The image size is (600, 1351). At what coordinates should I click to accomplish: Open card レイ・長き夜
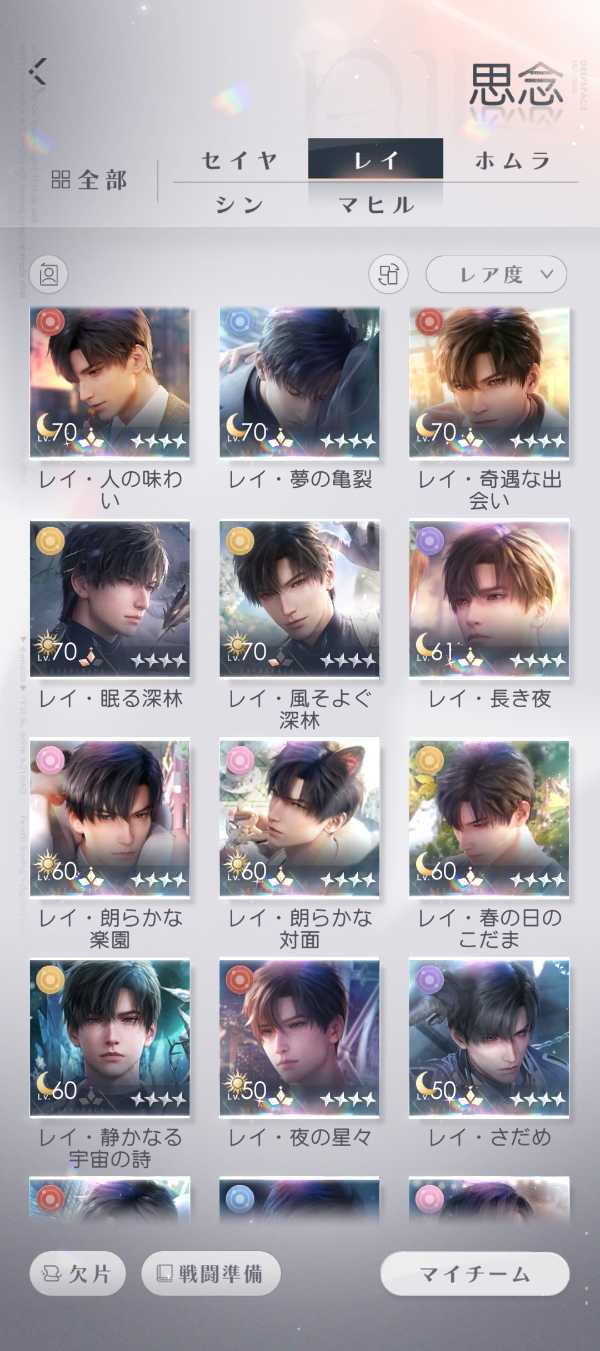point(489,599)
